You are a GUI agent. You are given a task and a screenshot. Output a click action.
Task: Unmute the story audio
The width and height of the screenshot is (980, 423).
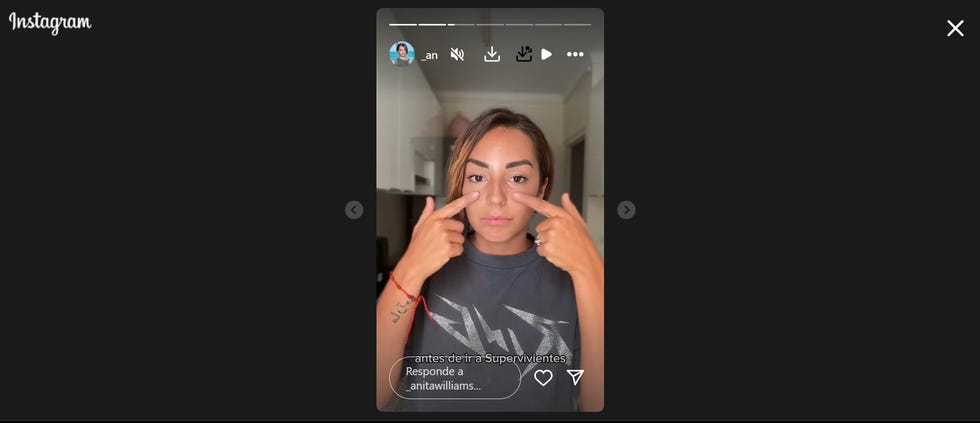[457, 54]
